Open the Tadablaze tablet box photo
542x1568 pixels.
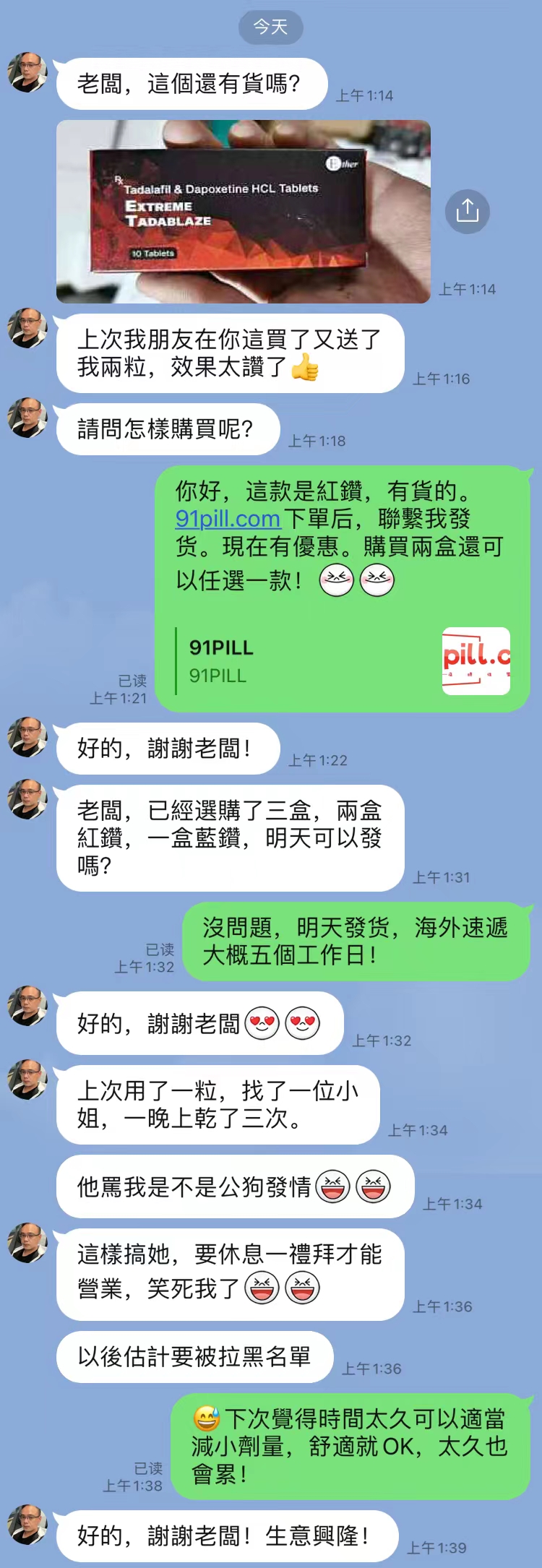click(243, 211)
